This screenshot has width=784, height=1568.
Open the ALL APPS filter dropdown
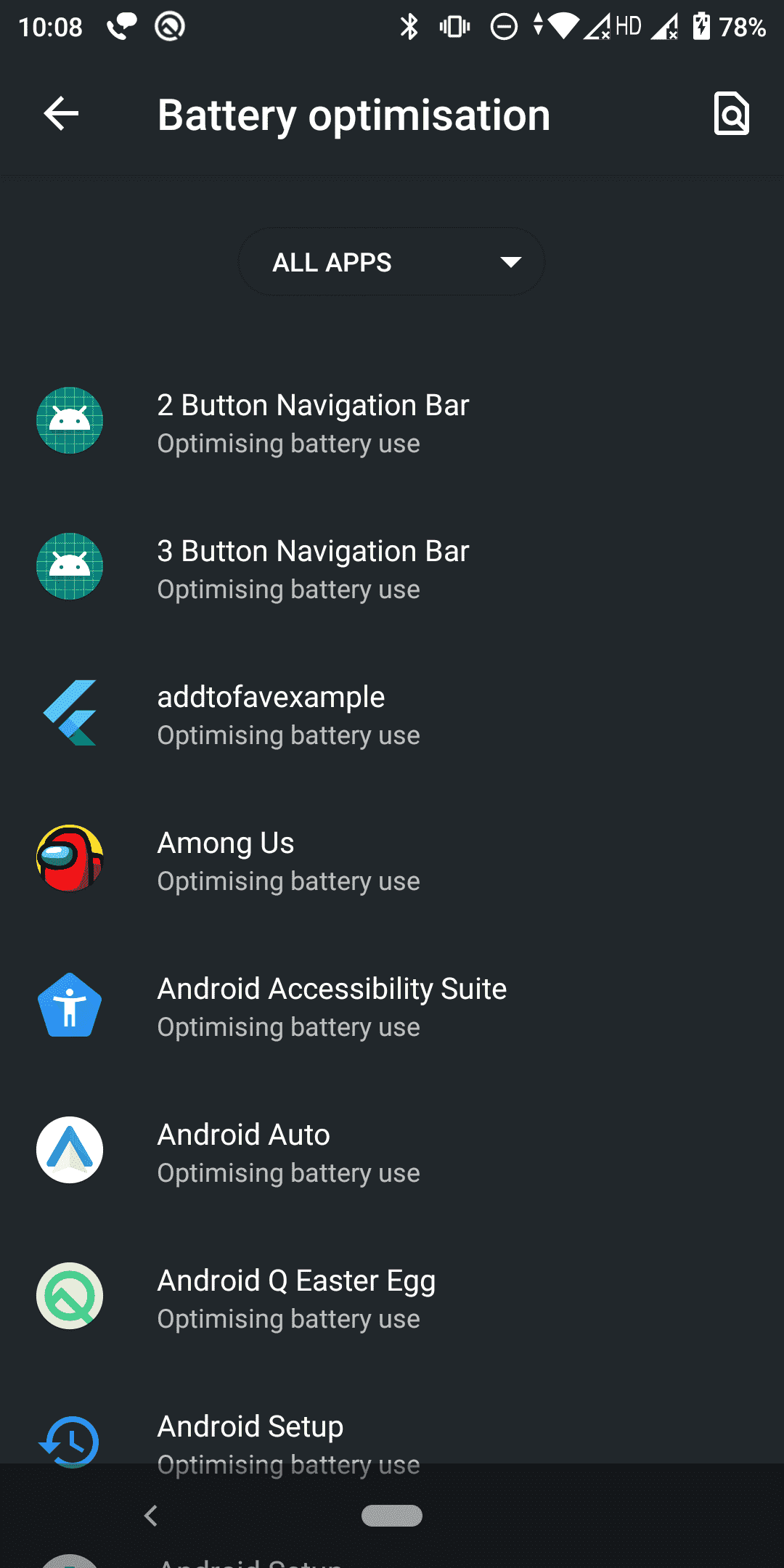pos(391,261)
